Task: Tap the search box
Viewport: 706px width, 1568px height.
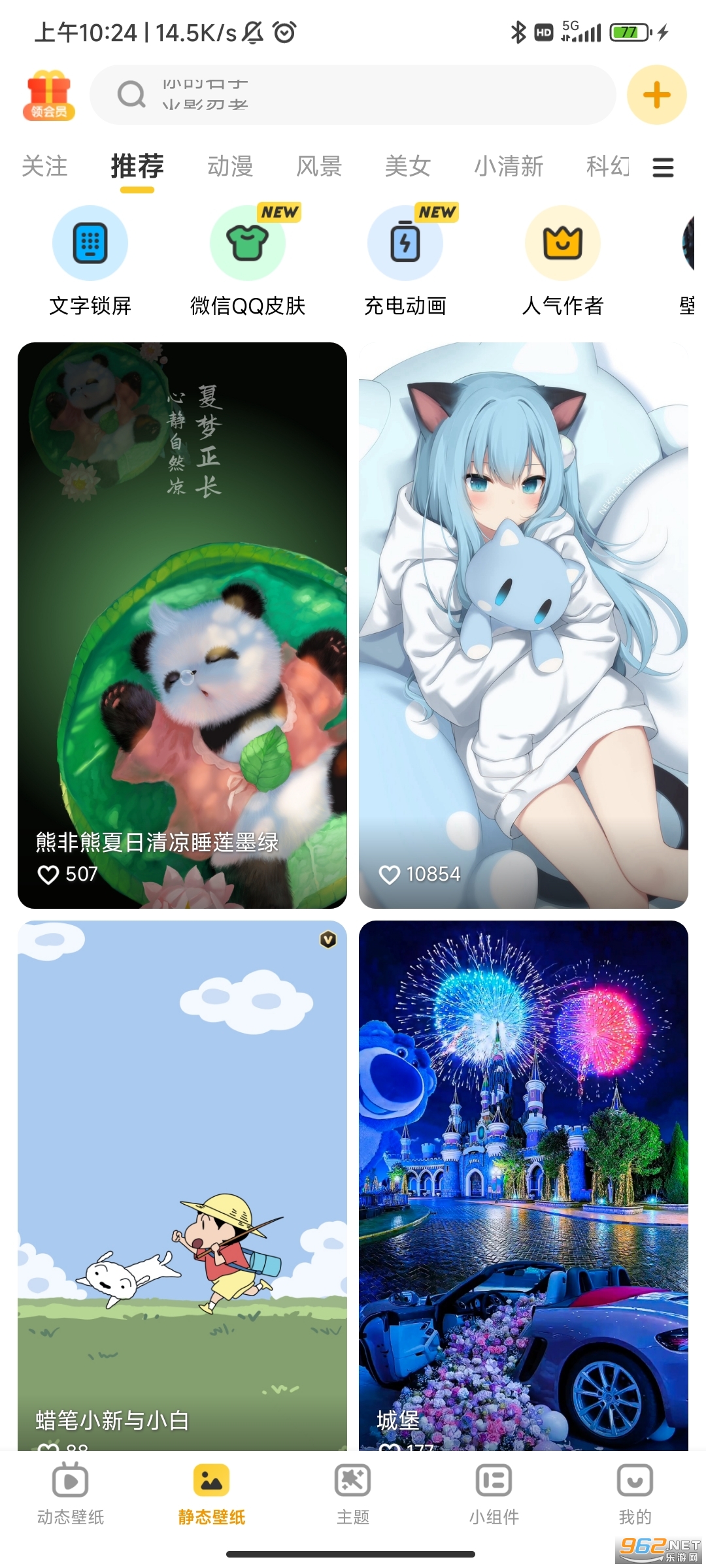Action: pyautogui.click(x=353, y=95)
